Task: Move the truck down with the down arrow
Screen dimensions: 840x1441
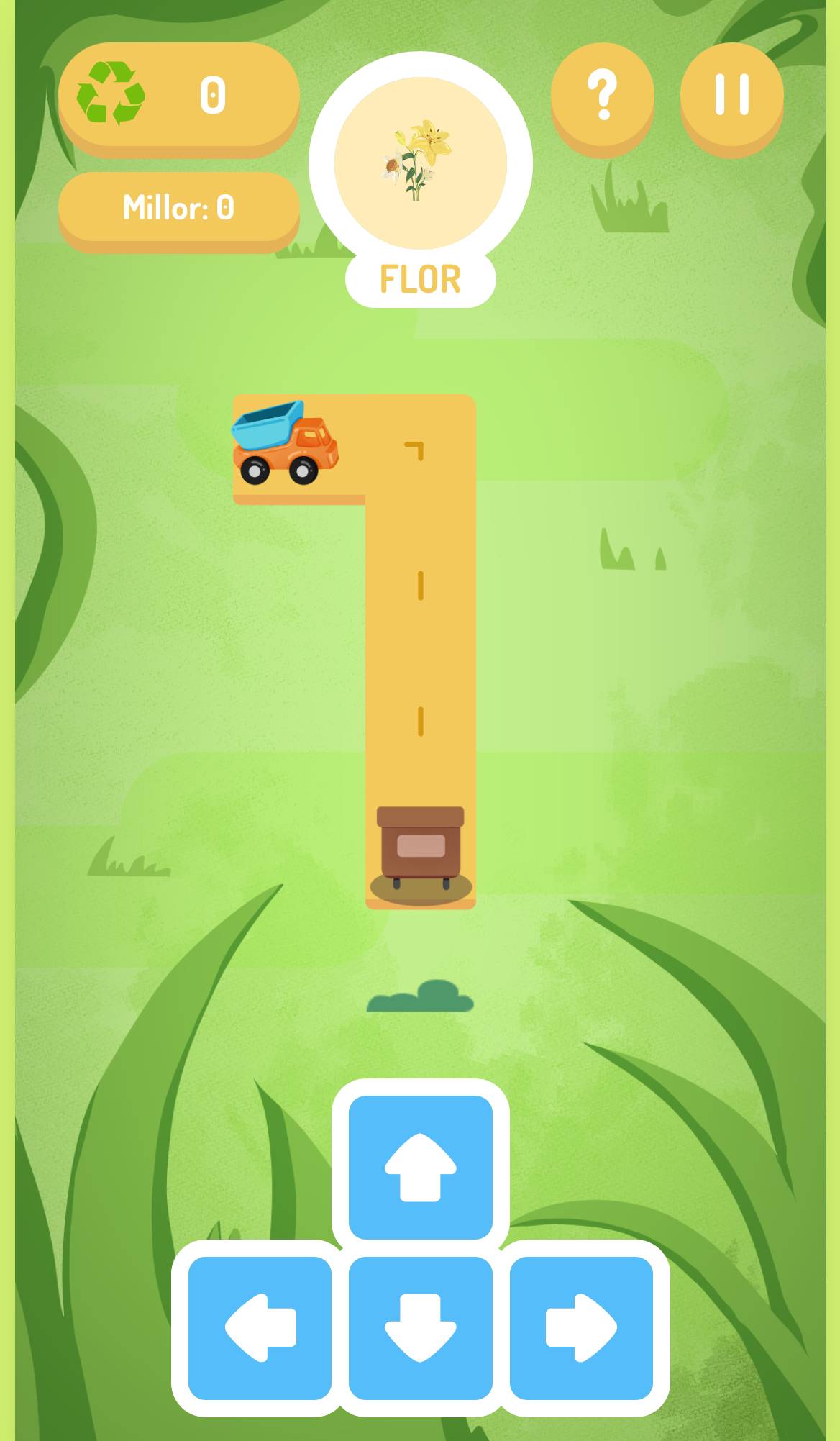Action: [420, 1328]
